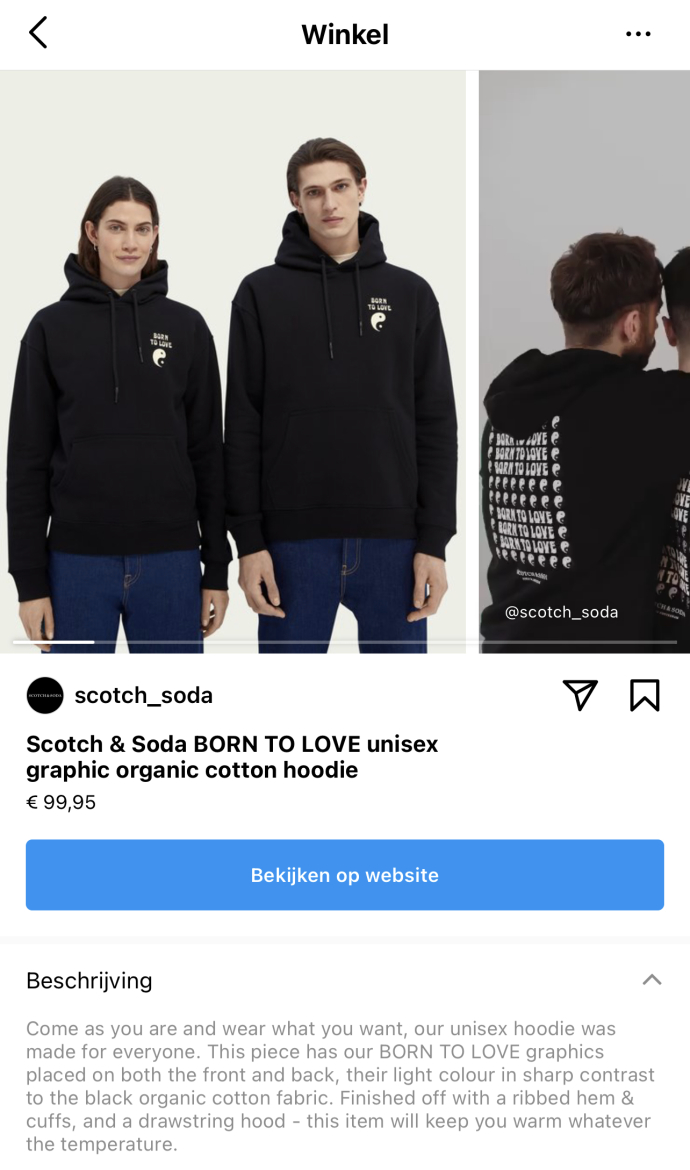The image size is (690, 1170).
Task: Collapse the Beschrijving section
Action: [652, 980]
